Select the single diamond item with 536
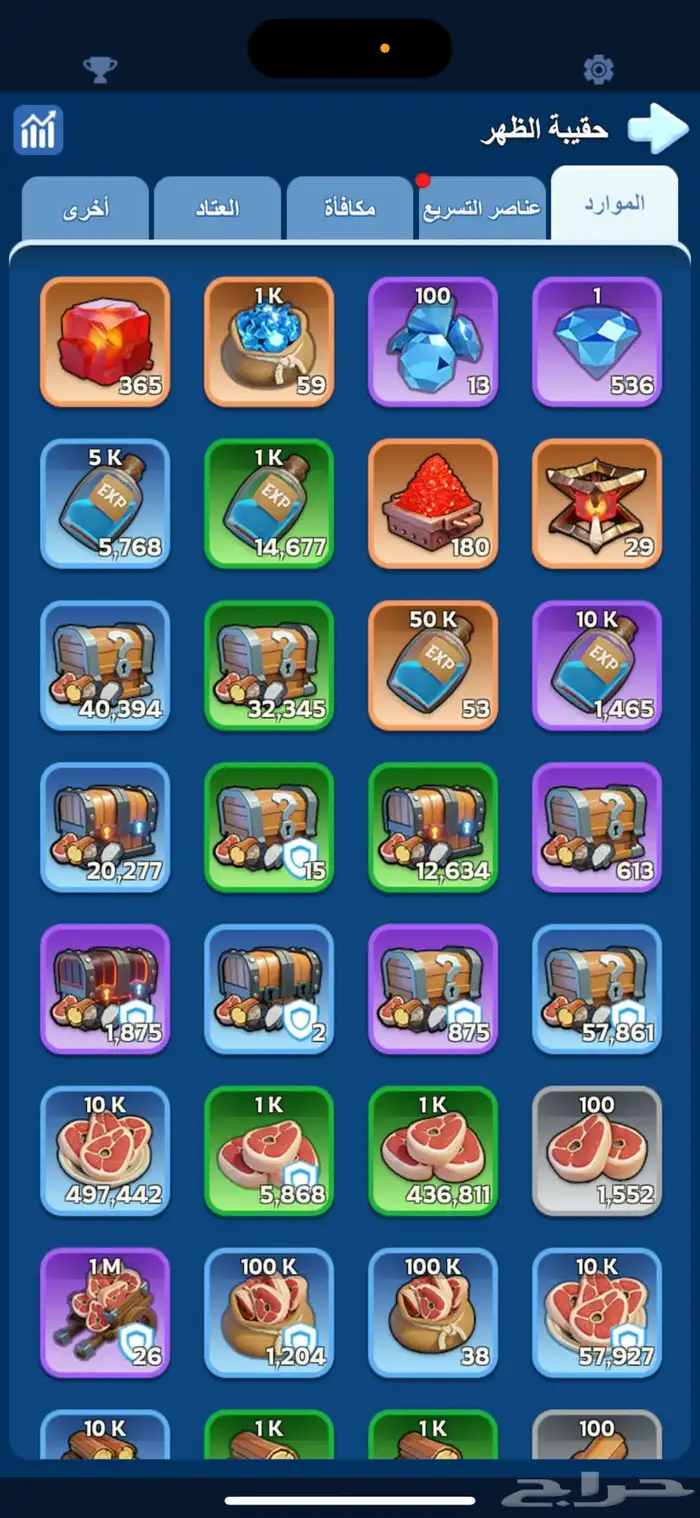The height and width of the screenshot is (1518, 700). [x=597, y=342]
